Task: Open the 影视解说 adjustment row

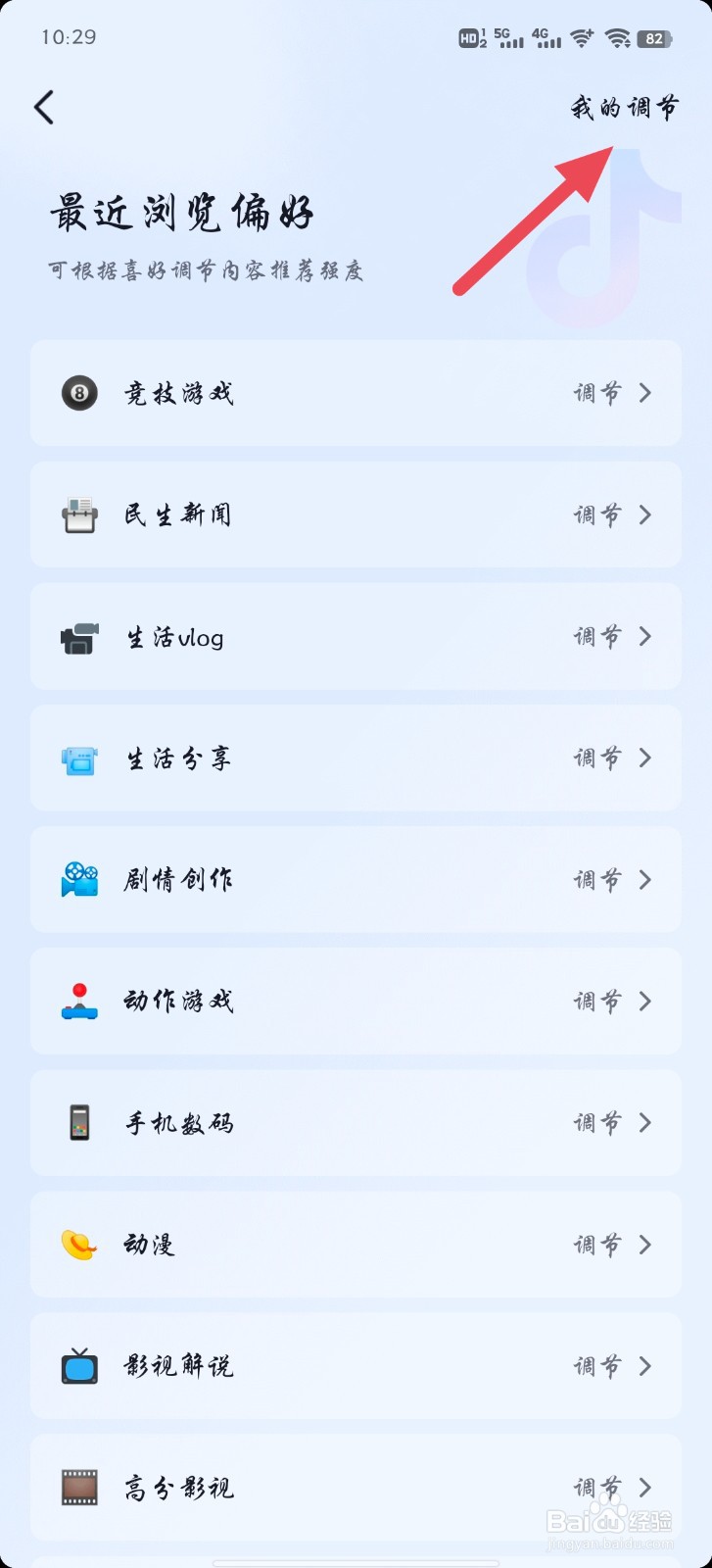Action: click(356, 1365)
